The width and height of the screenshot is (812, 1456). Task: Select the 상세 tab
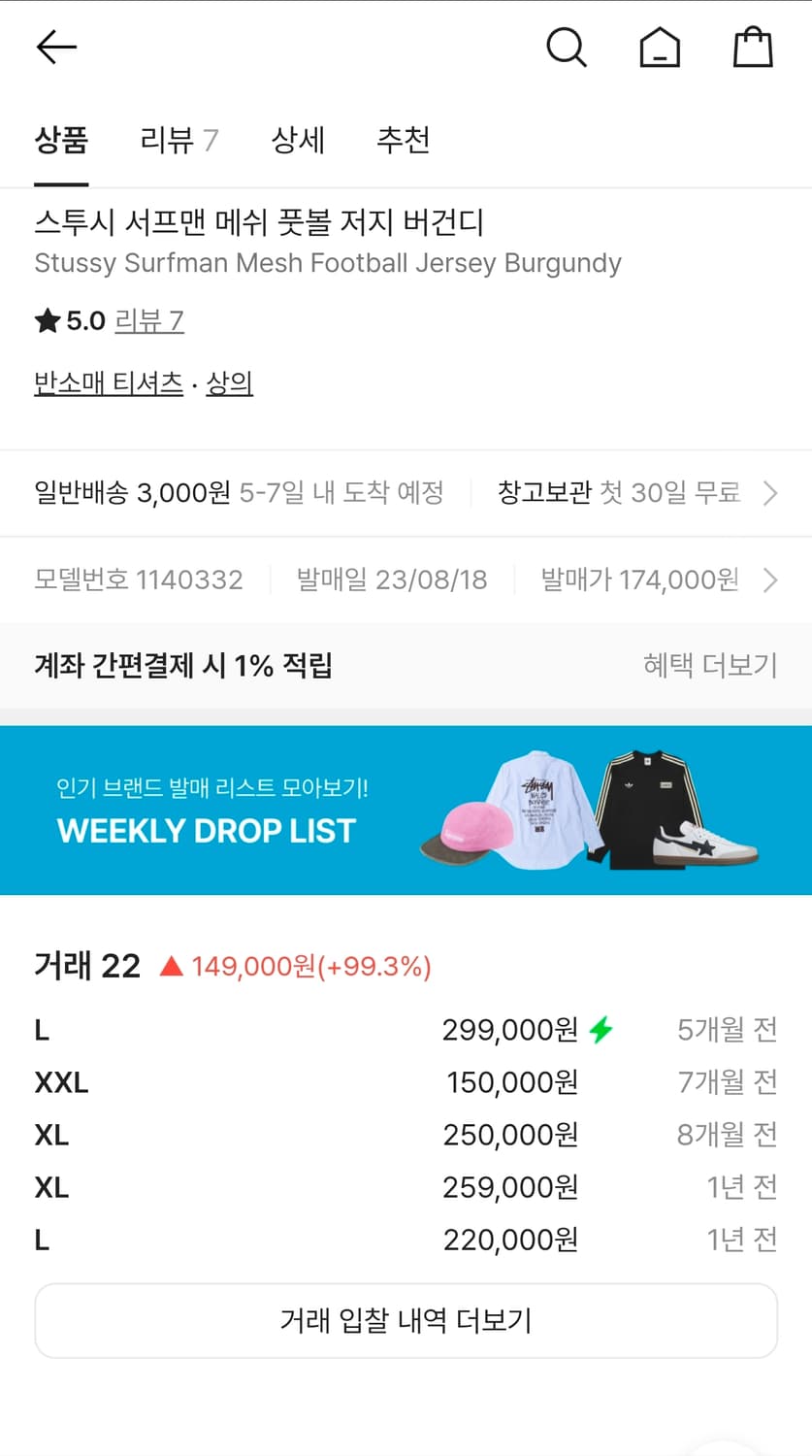click(x=298, y=139)
